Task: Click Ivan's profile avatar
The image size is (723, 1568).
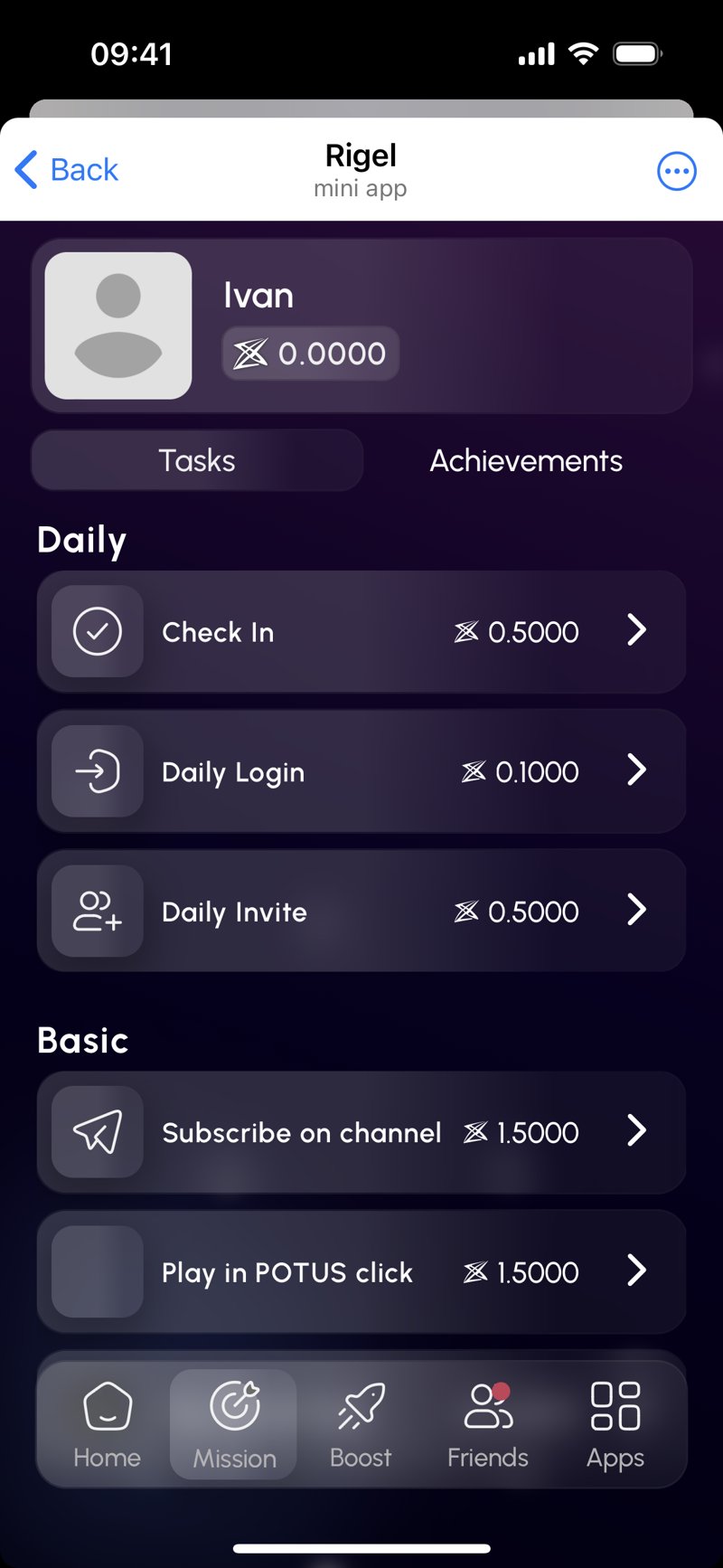Action: [x=117, y=326]
